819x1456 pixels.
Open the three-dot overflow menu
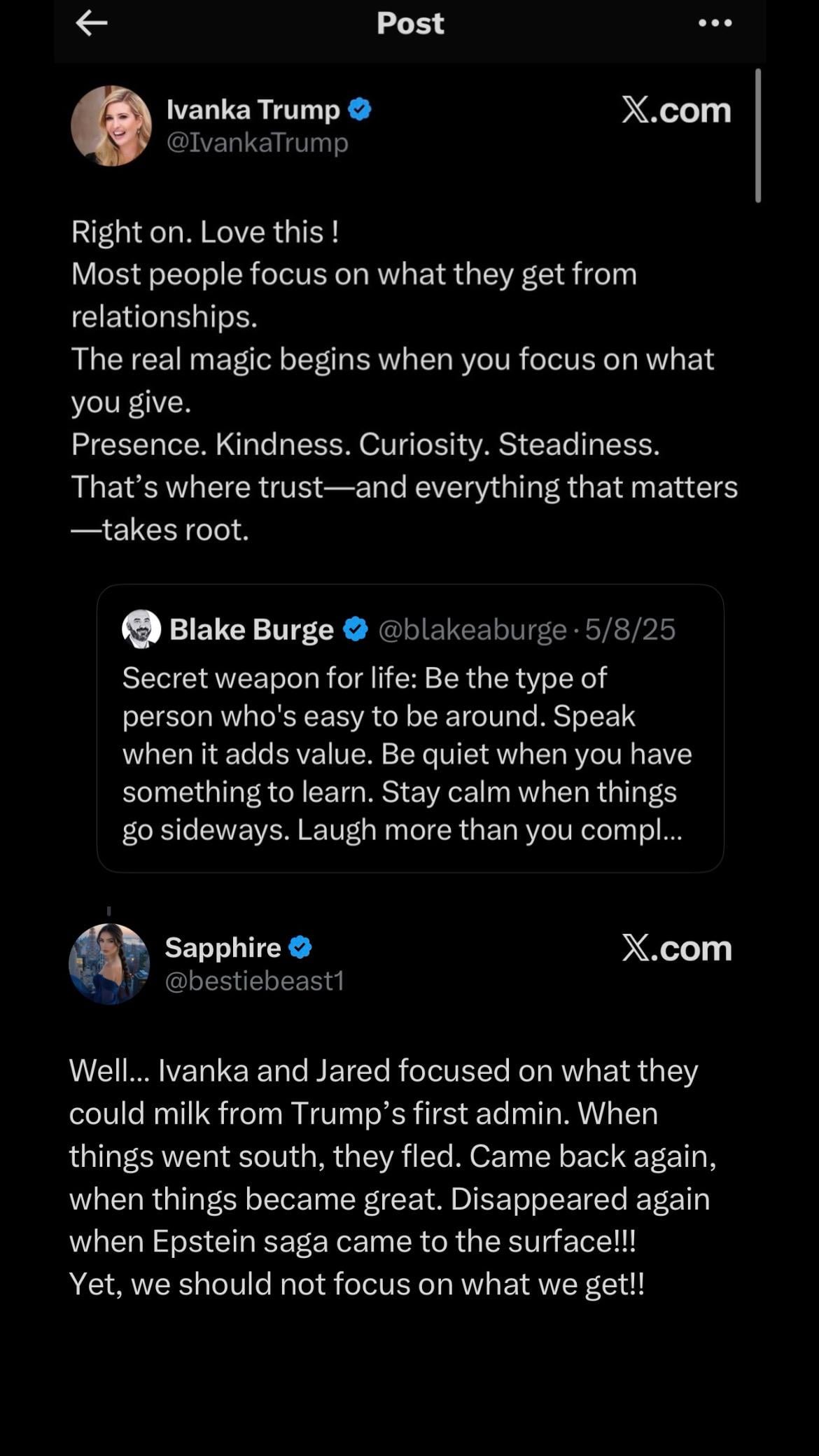pos(715,23)
